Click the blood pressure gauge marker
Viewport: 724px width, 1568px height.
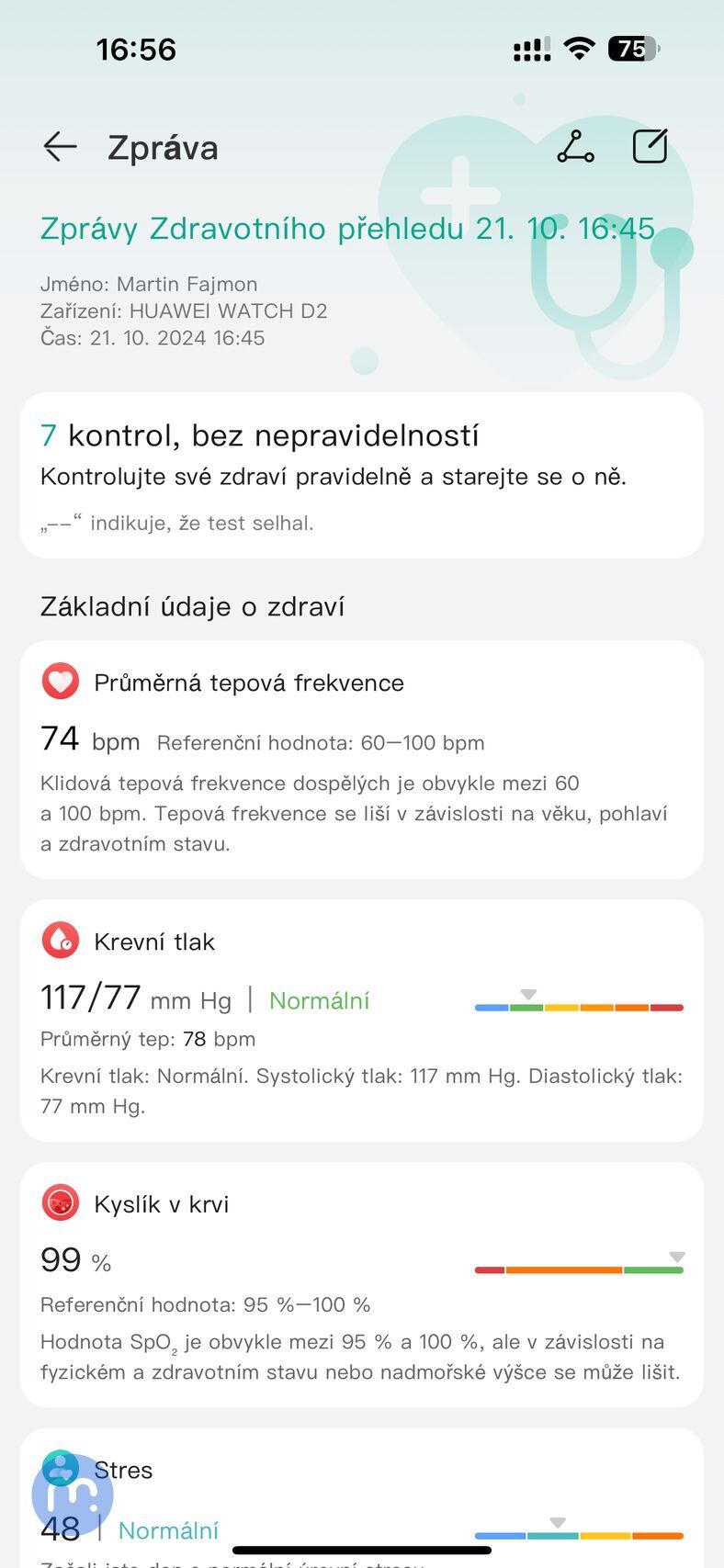point(528,993)
